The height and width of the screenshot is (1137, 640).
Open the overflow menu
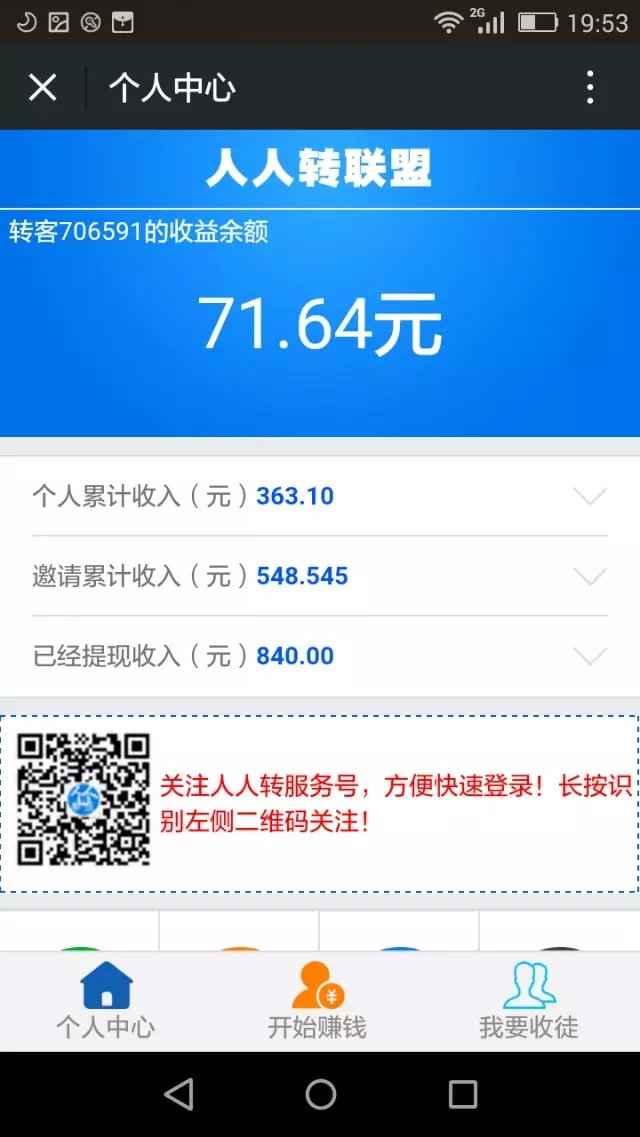click(590, 88)
